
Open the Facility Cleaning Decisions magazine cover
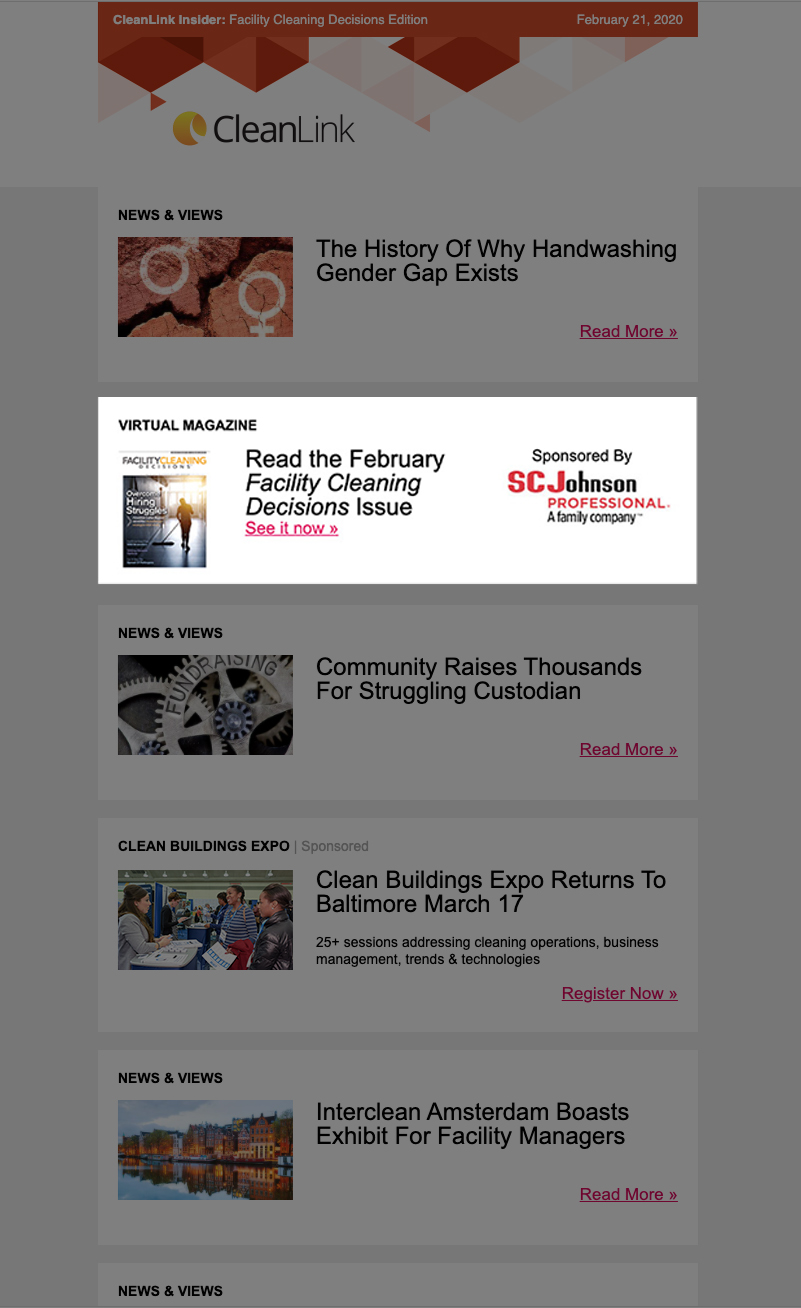click(x=164, y=509)
